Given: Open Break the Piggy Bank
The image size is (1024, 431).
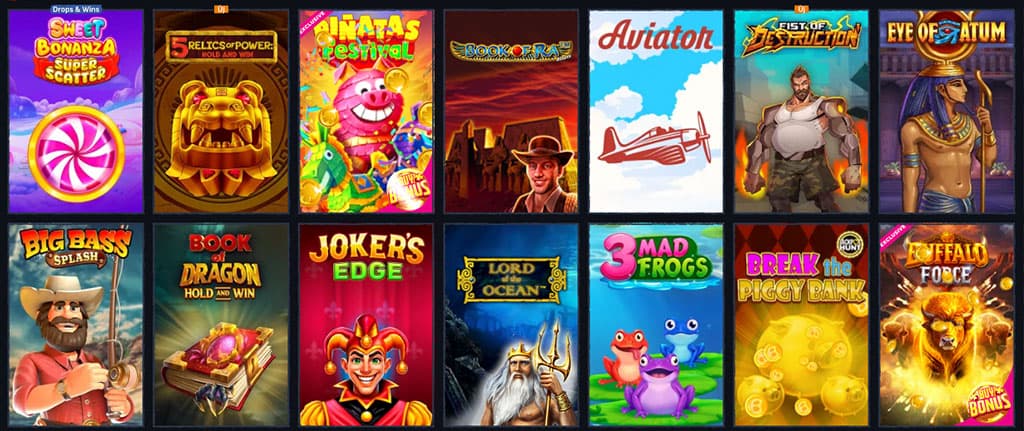Looking at the screenshot, I should [801, 324].
